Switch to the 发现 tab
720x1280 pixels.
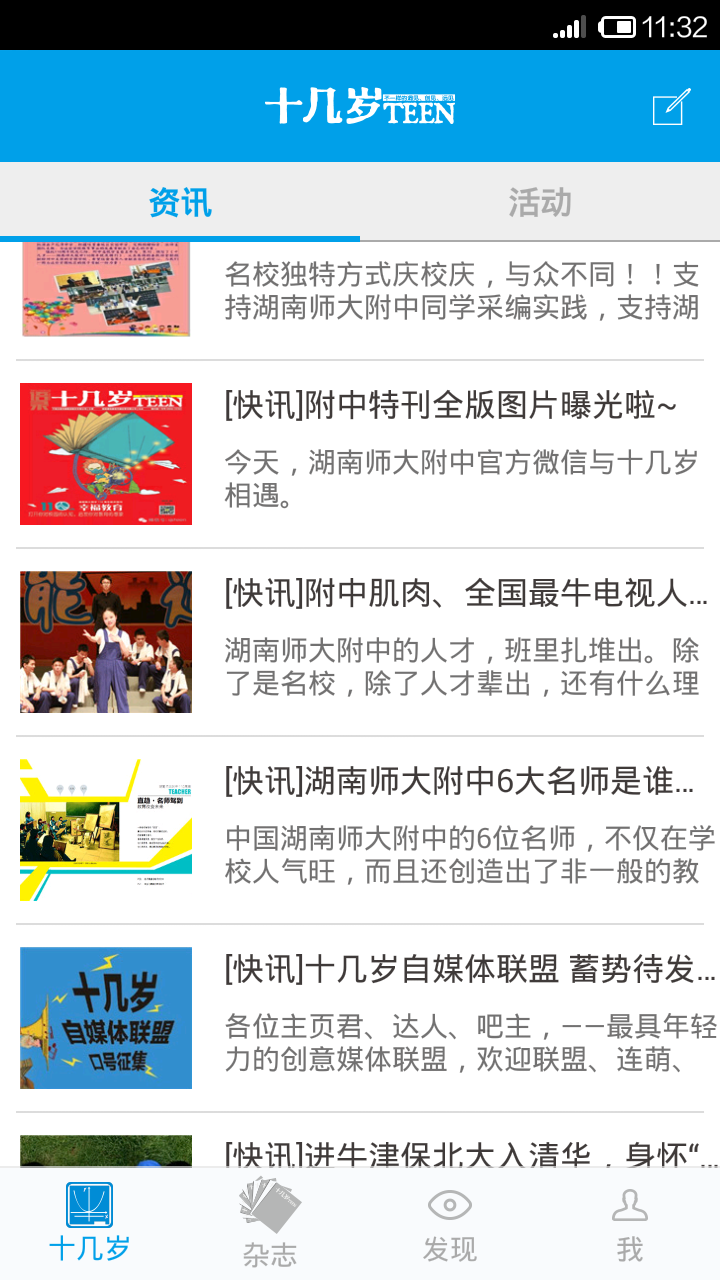450,1224
